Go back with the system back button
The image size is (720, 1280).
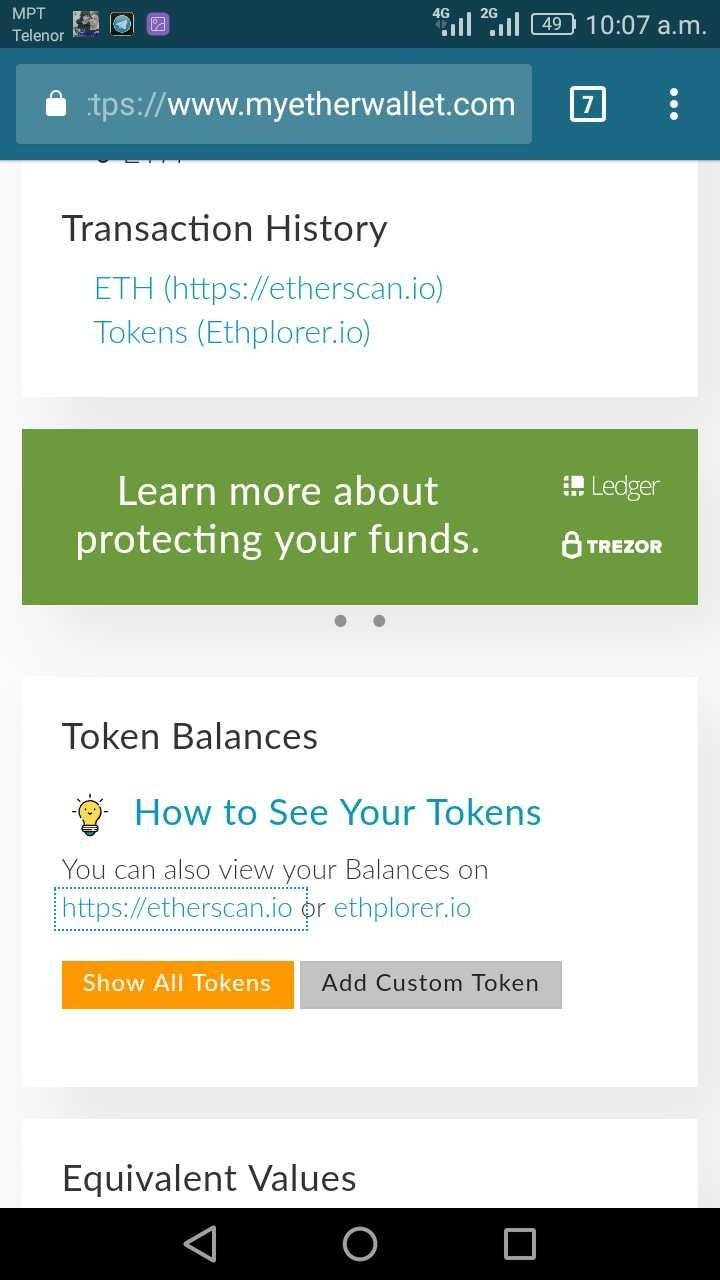point(200,1244)
